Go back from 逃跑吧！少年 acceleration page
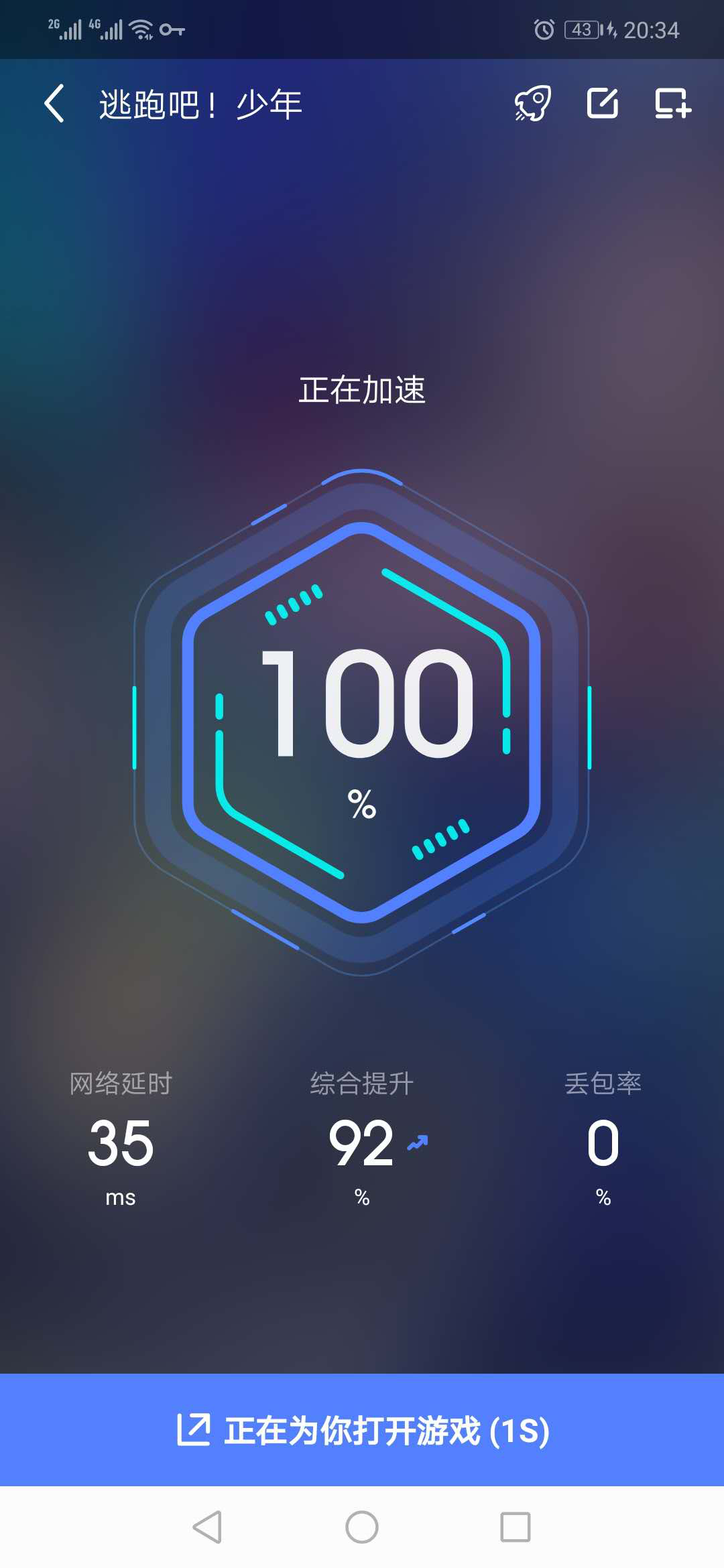The image size is (724, 1568). pyautogui.click(x=54, y=104)
